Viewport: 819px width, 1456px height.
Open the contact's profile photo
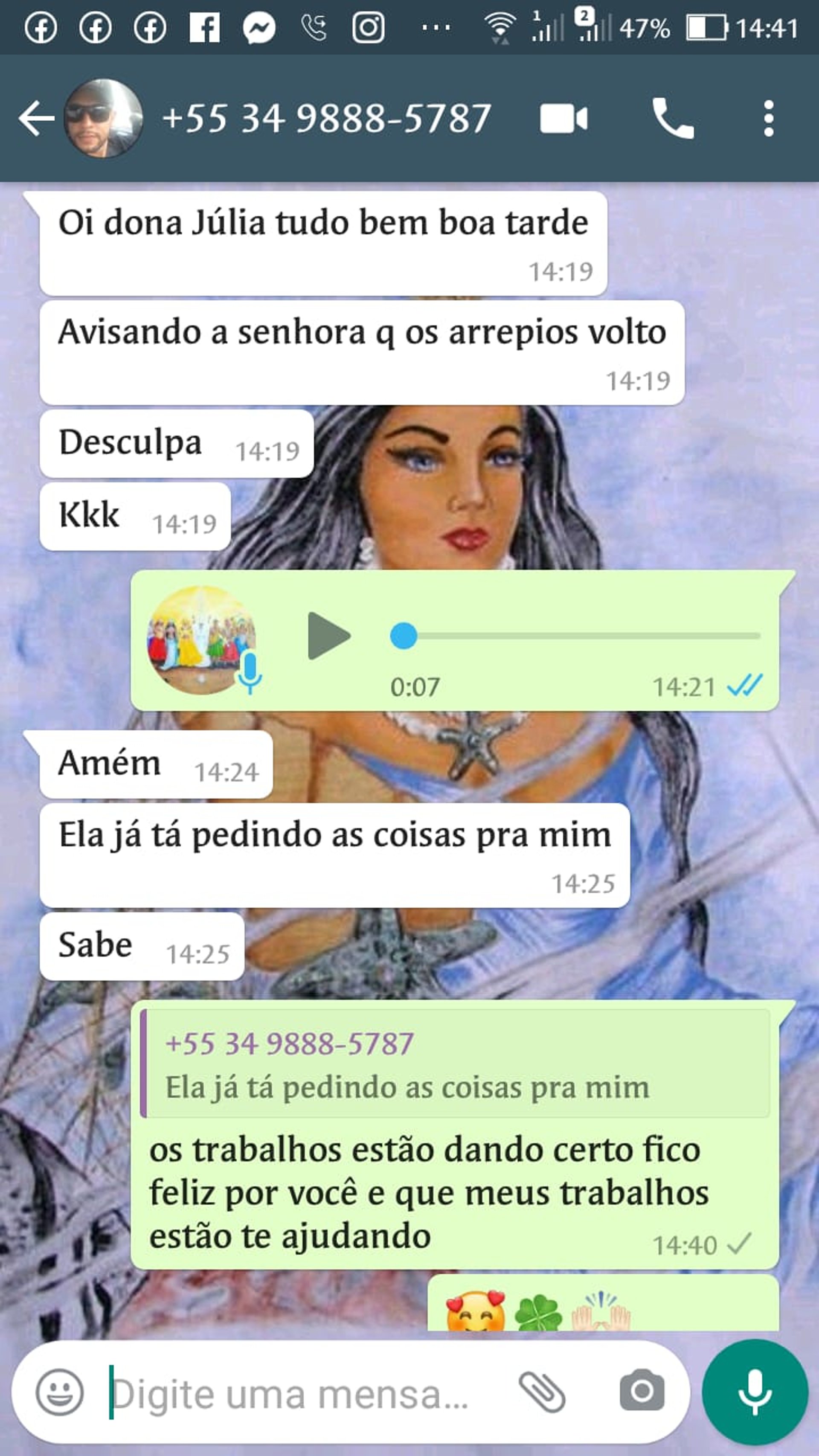coord(102,119)
